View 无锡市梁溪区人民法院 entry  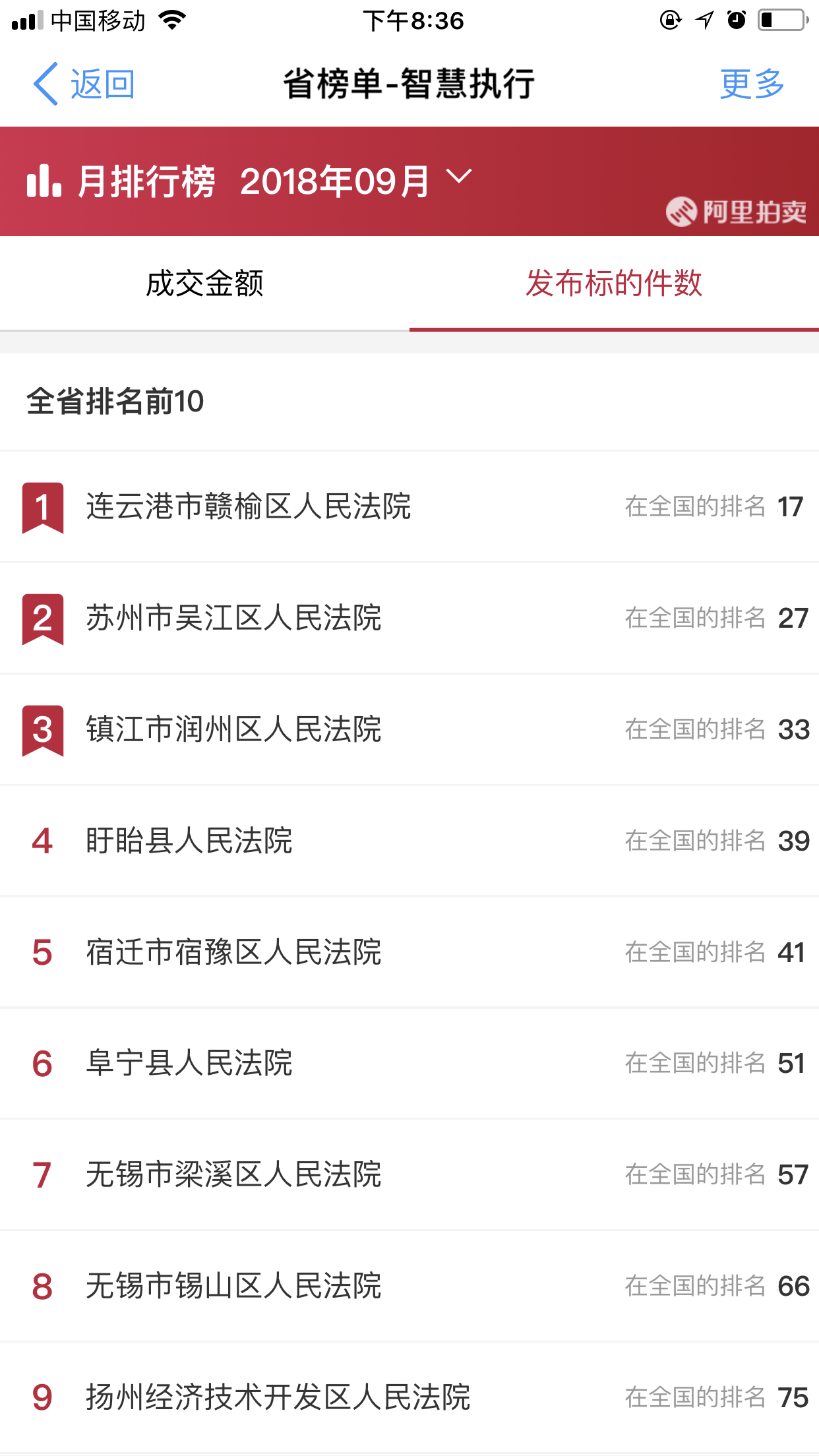(409, 1175)
